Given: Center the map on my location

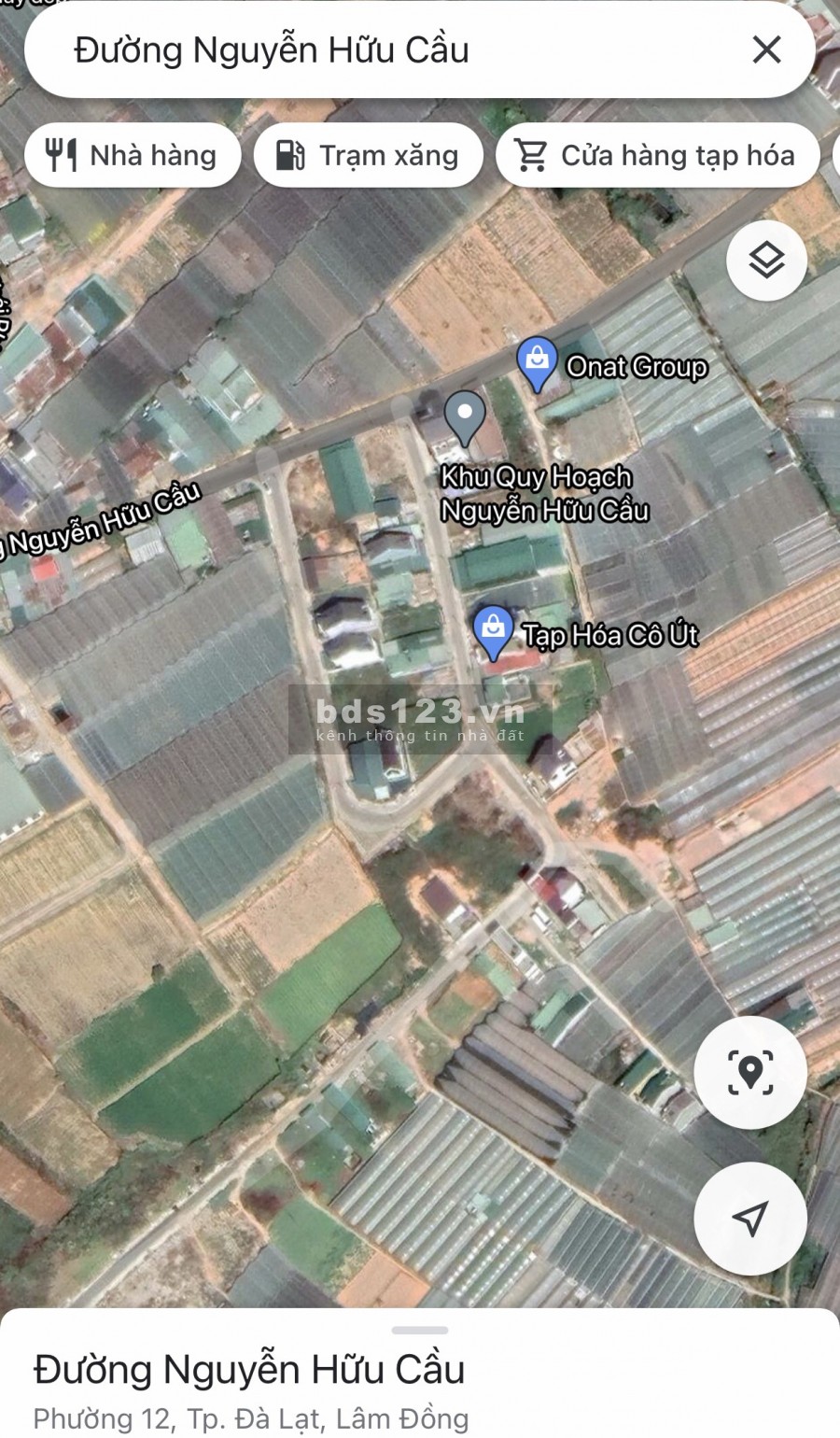Looking at the screenshot, I should 749,1072.
